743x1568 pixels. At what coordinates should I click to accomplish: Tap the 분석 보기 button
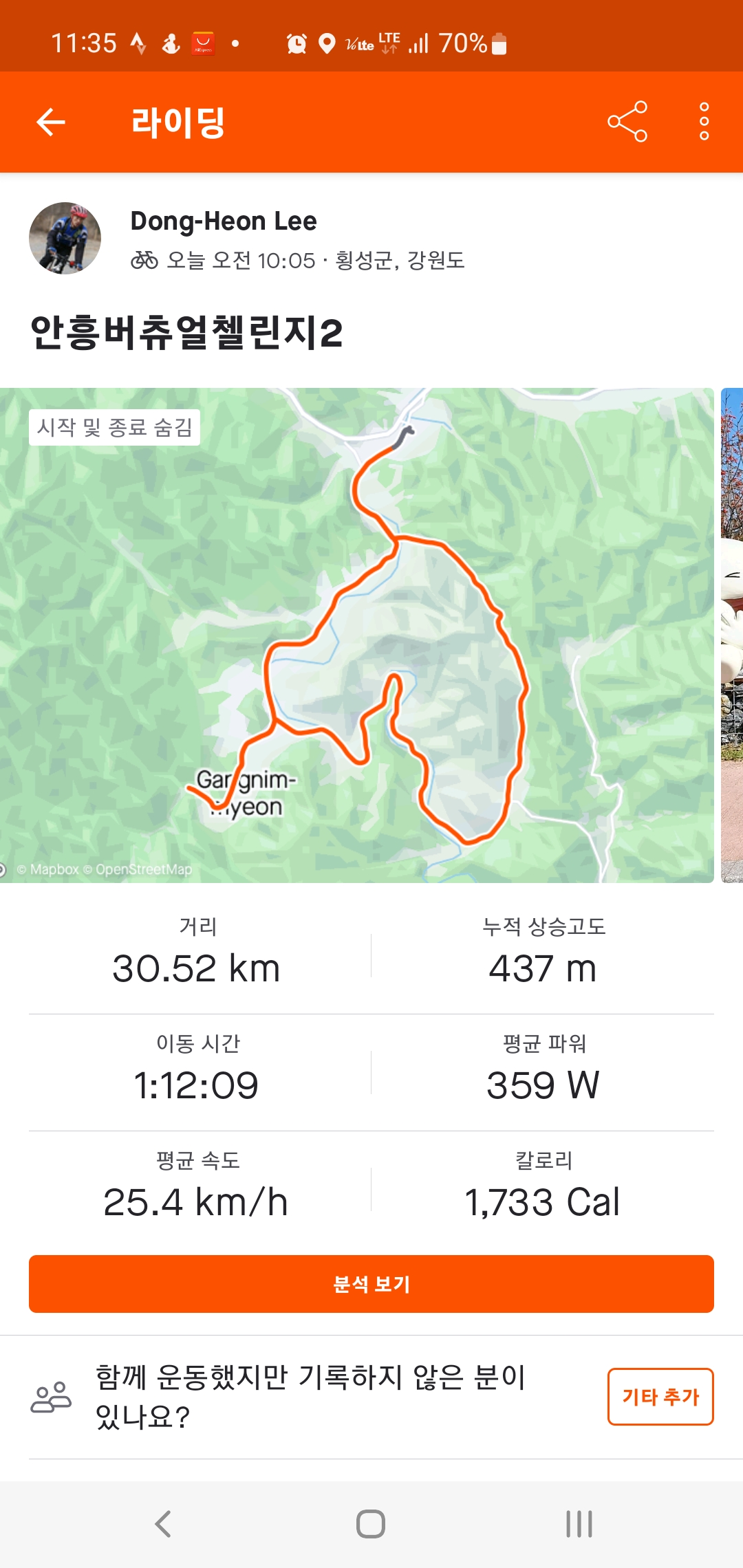pos(371,1283)
